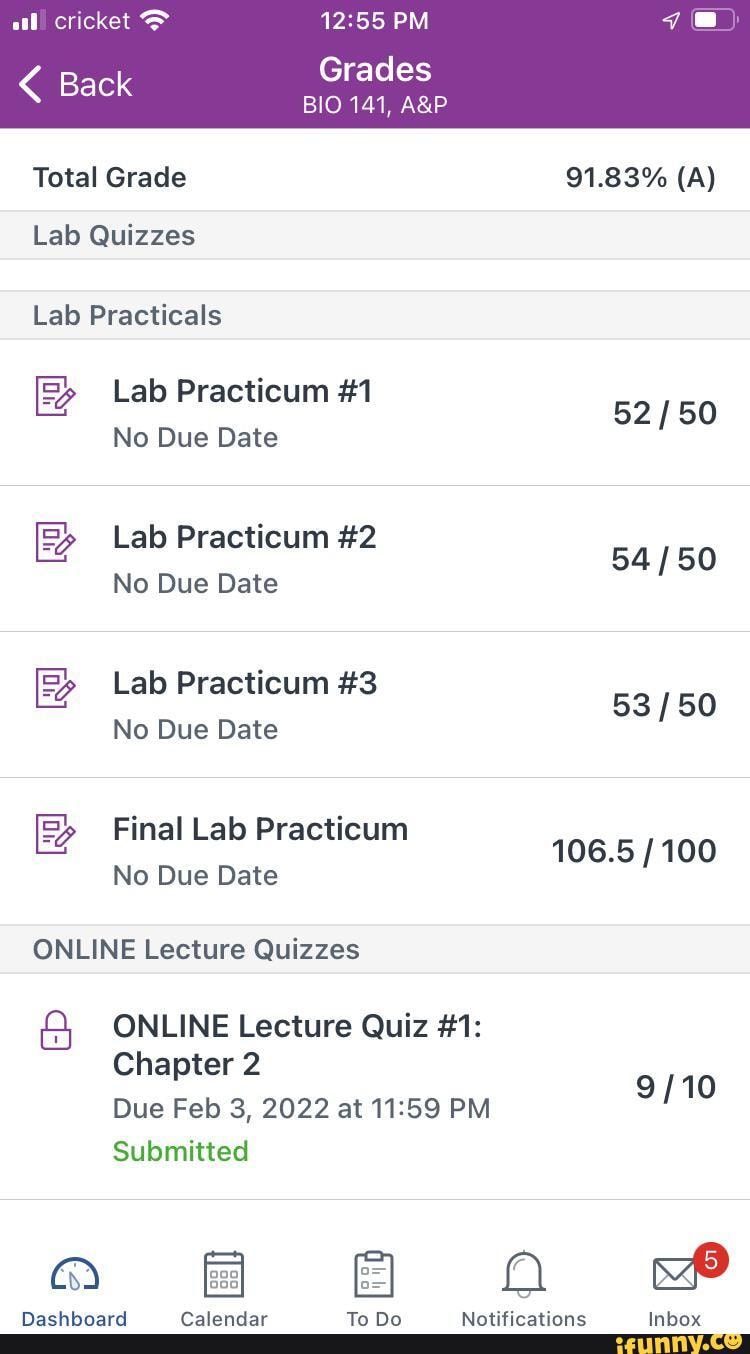Switch to the Calendar tab
The width and height of the screenshot is (750, 1354).
[224, 1290]
